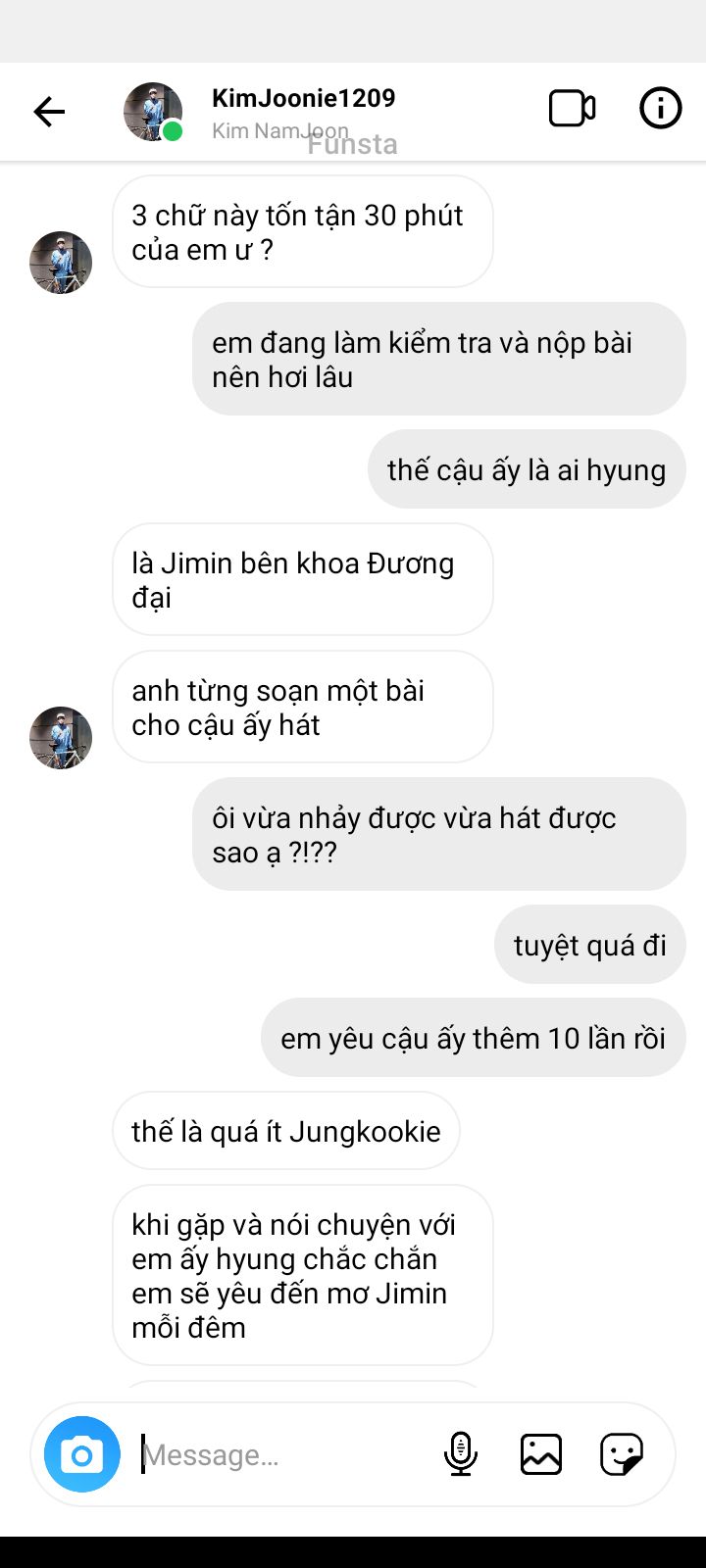706x1568 pixels.
Task: Go back using the back arrow
Action: coord(49,112)
